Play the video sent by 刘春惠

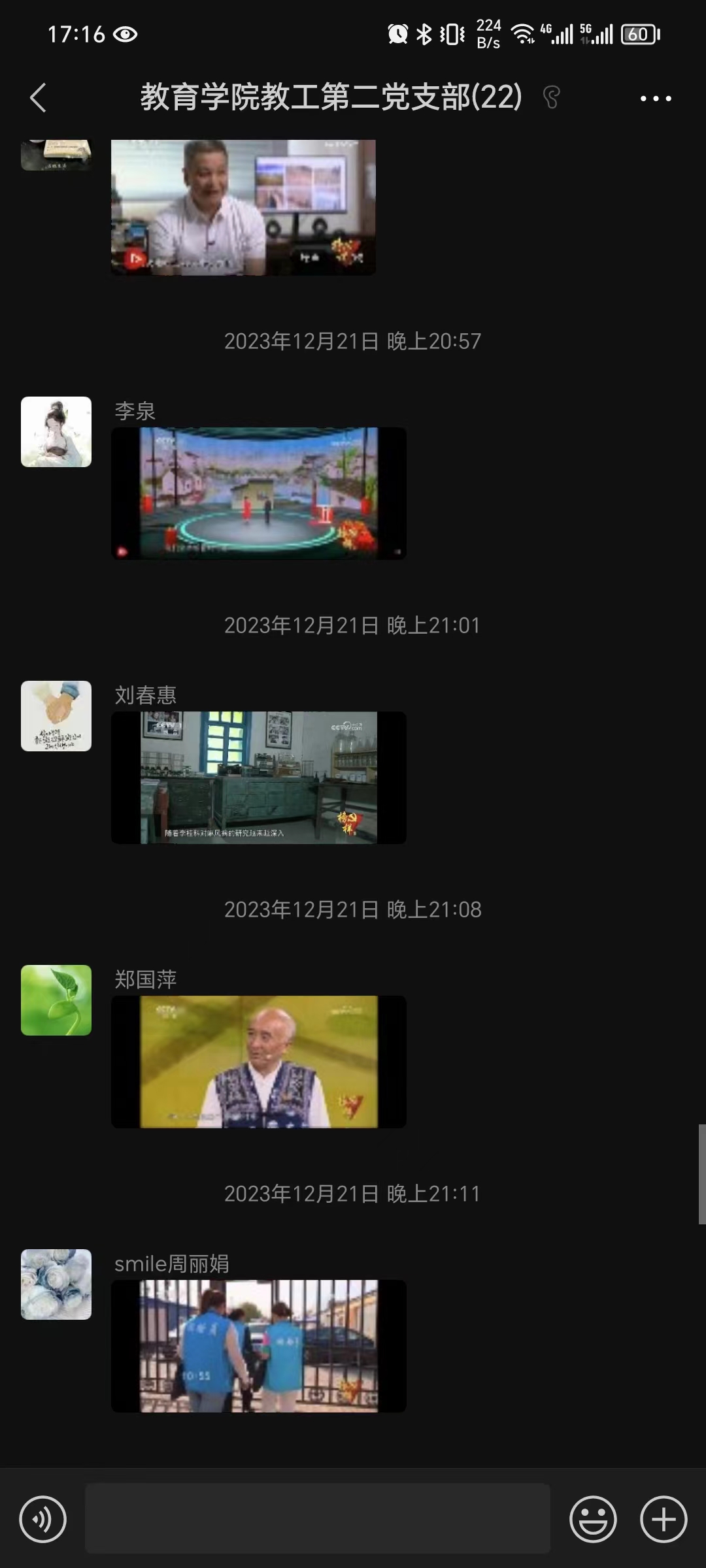pos(259,777)
